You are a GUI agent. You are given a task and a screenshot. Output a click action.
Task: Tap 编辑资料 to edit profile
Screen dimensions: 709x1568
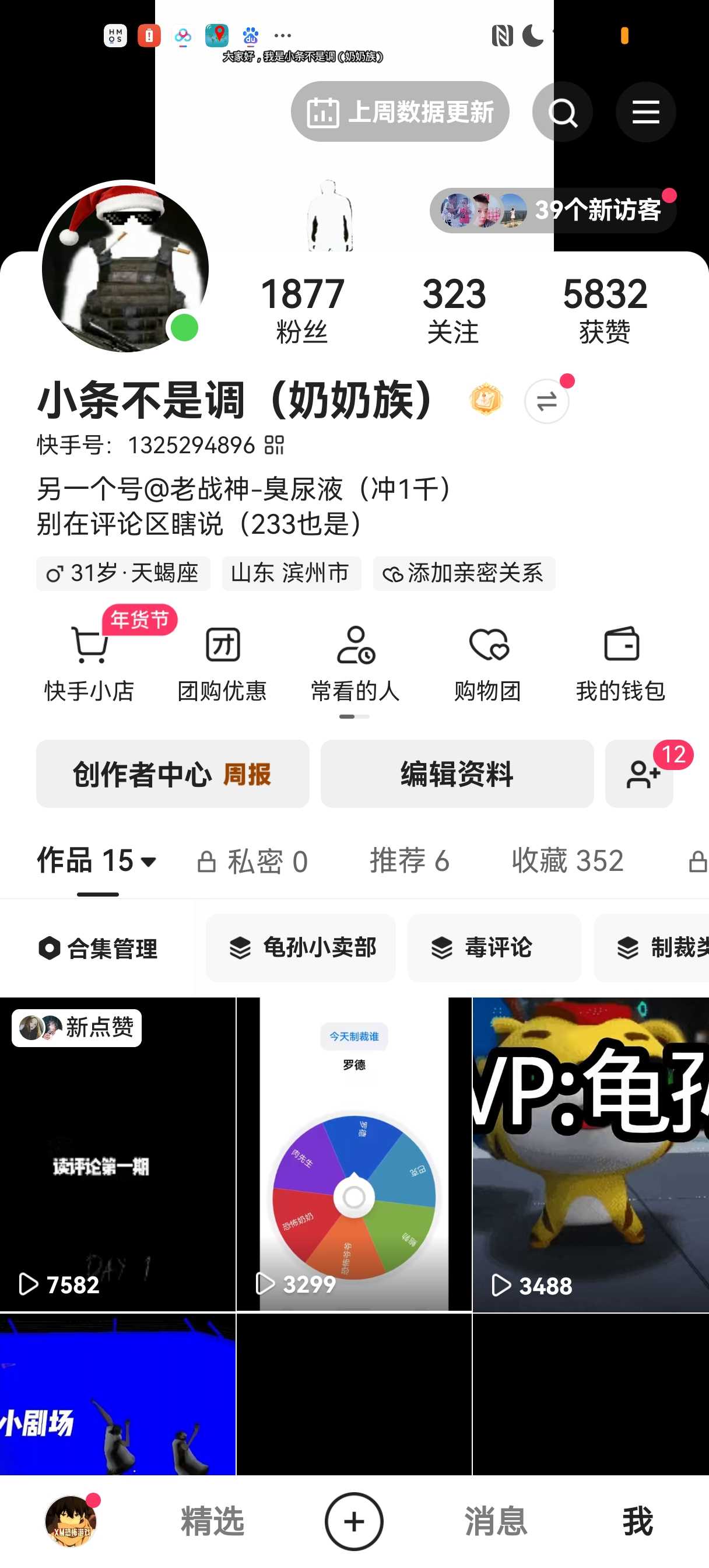pyautogui.click(x=457, y=774)
